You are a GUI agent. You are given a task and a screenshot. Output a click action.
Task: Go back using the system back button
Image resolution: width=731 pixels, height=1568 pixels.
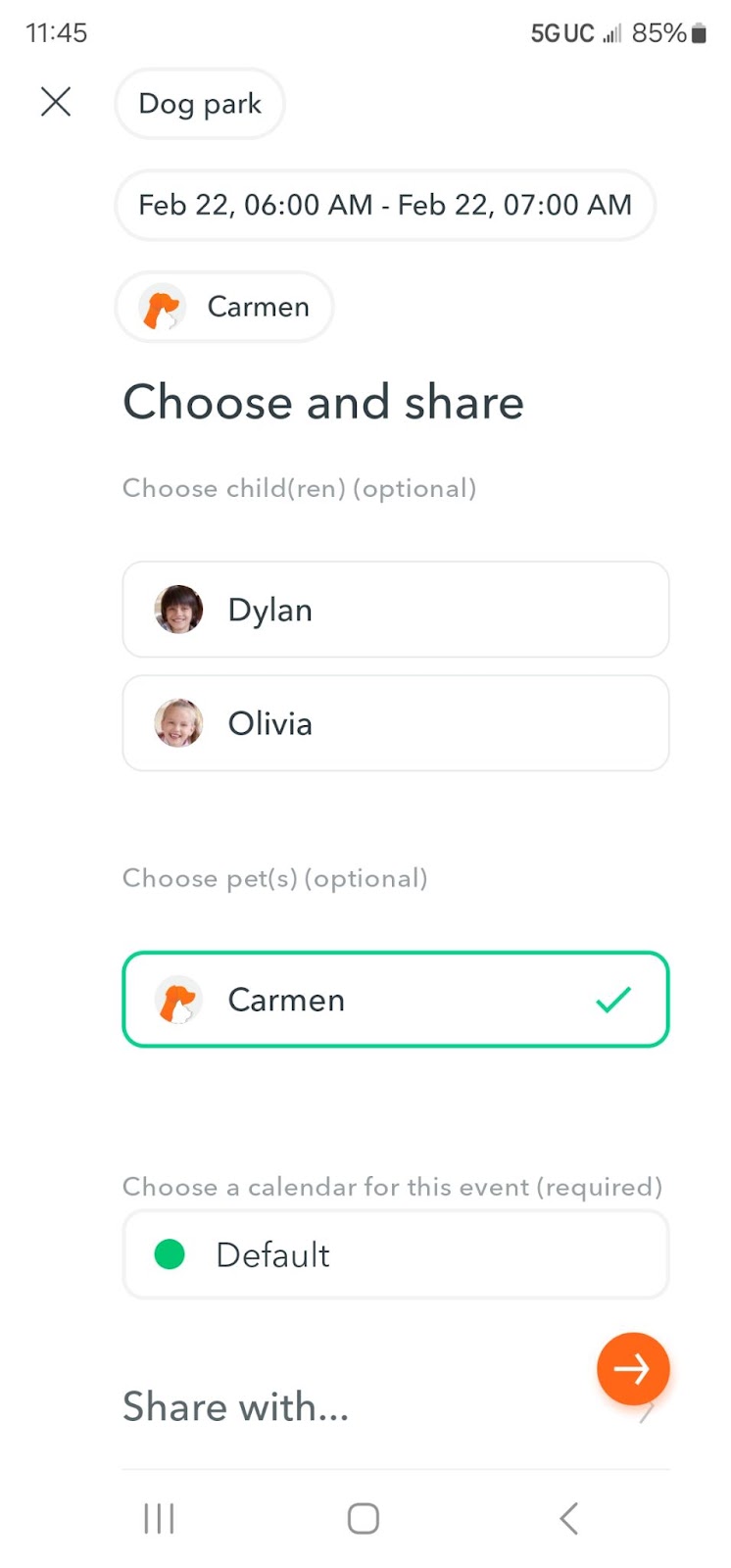568,1518
